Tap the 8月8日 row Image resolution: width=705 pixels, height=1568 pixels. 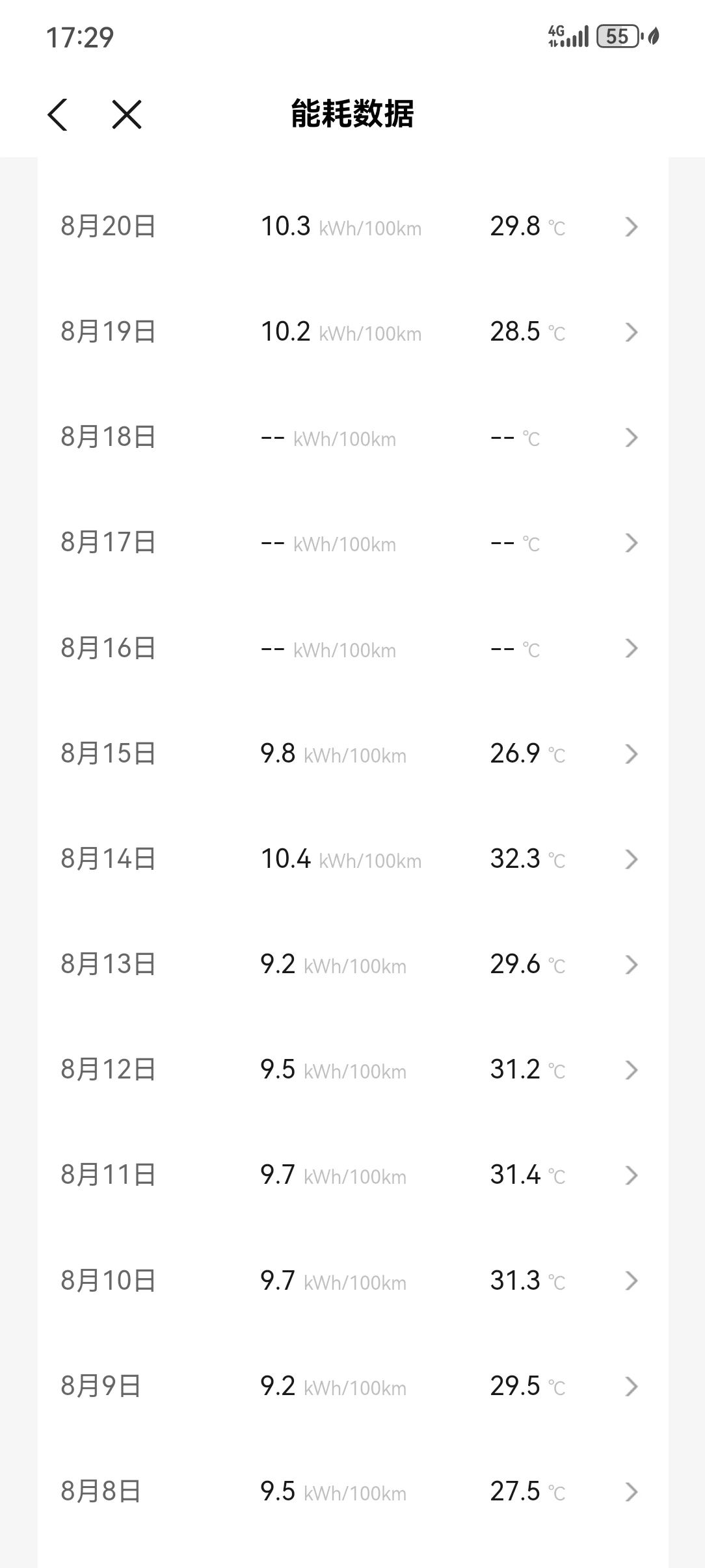point(352,1491)
